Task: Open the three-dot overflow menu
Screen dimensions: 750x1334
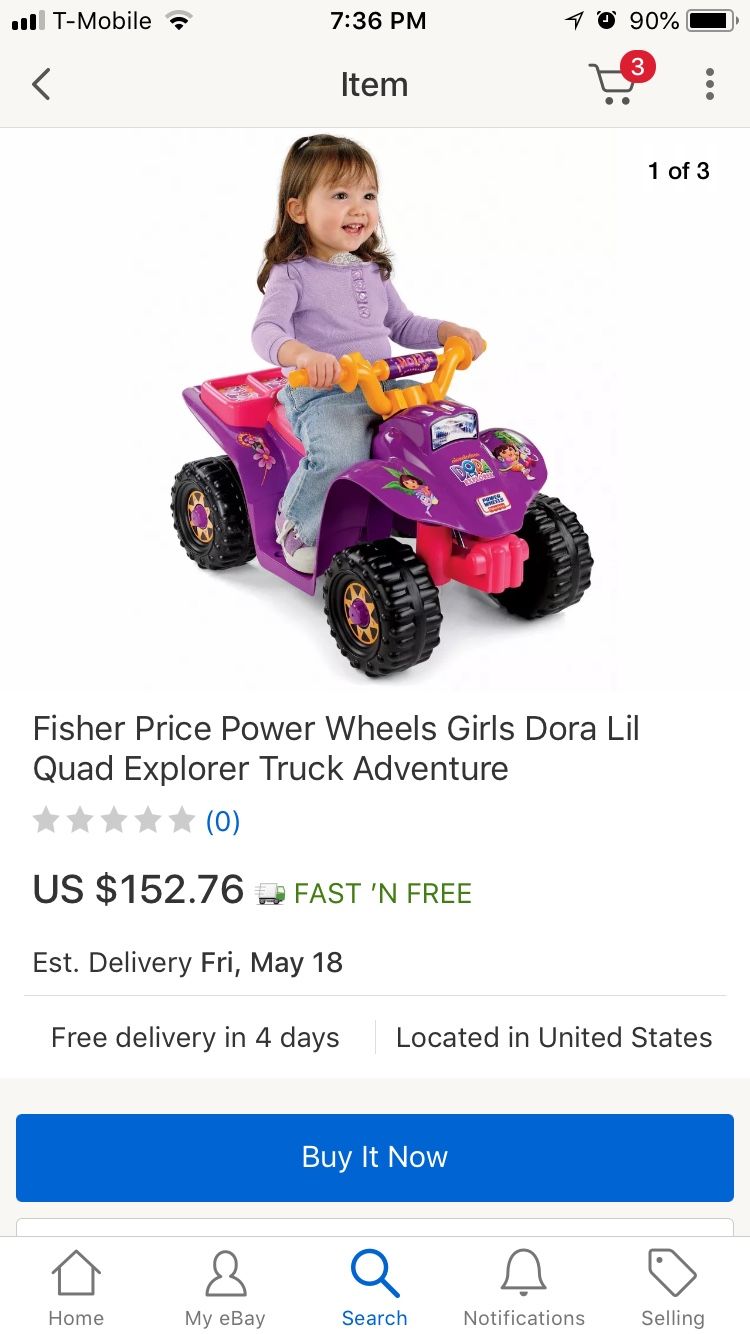Action: pyautogui.click(x=709, y=85)
